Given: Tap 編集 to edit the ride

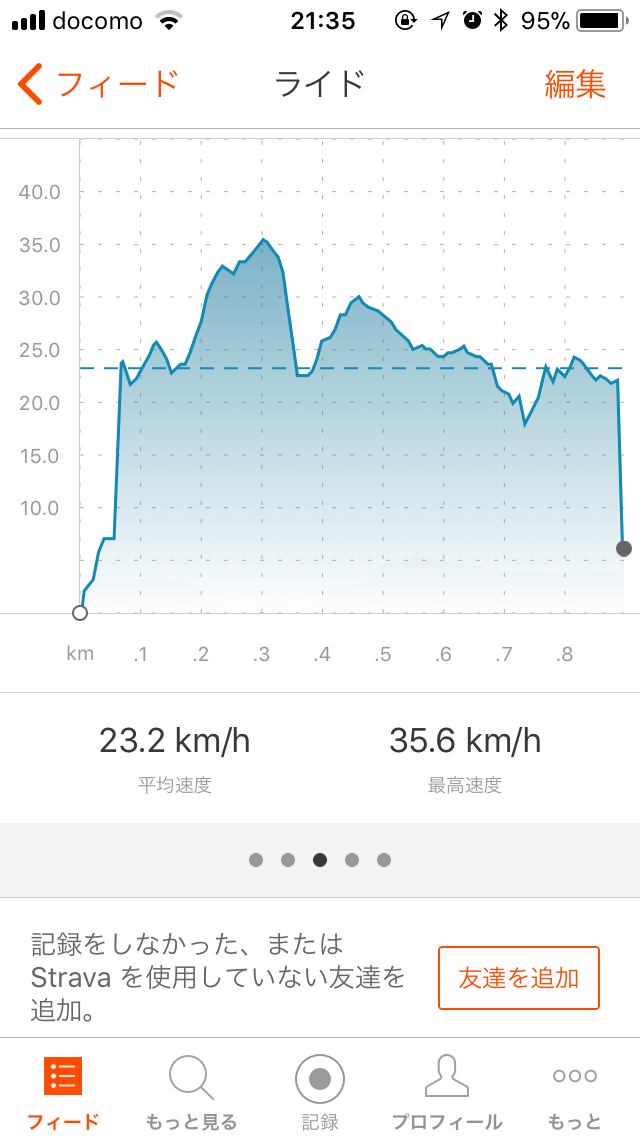Looking at the screenshot, I should (575, 84).
